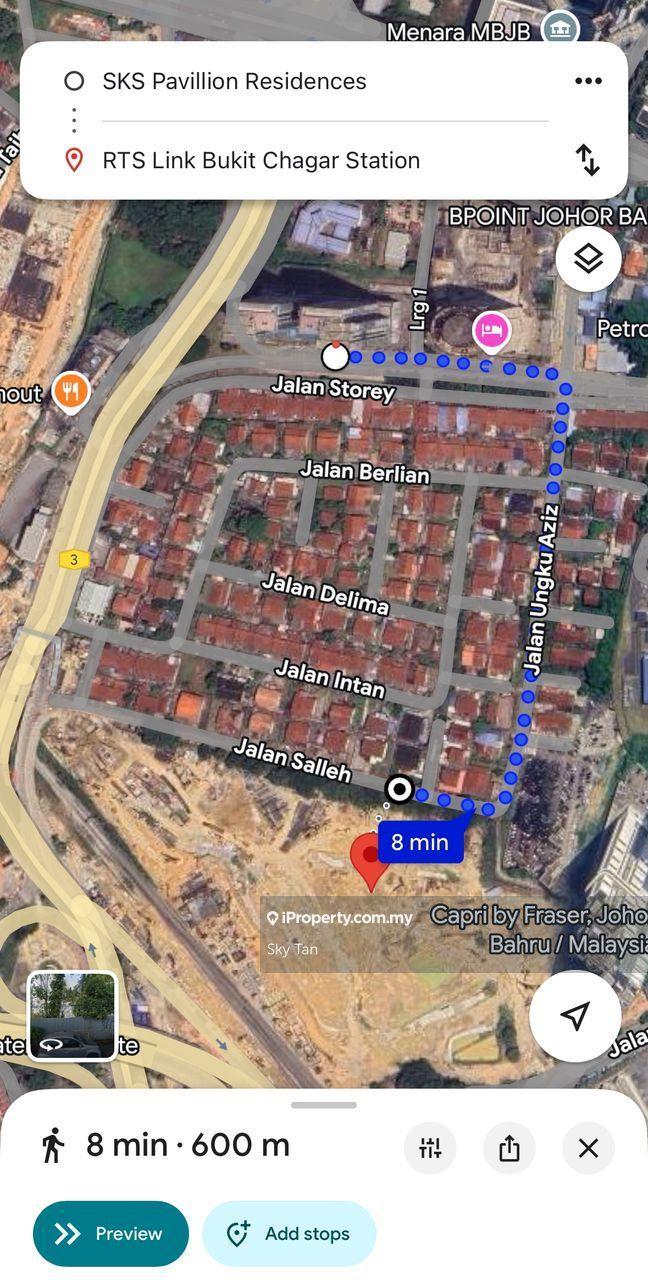Tap the Menara MBJB landmark pin
648x1280 pixels.
click(x=561, y=28)
